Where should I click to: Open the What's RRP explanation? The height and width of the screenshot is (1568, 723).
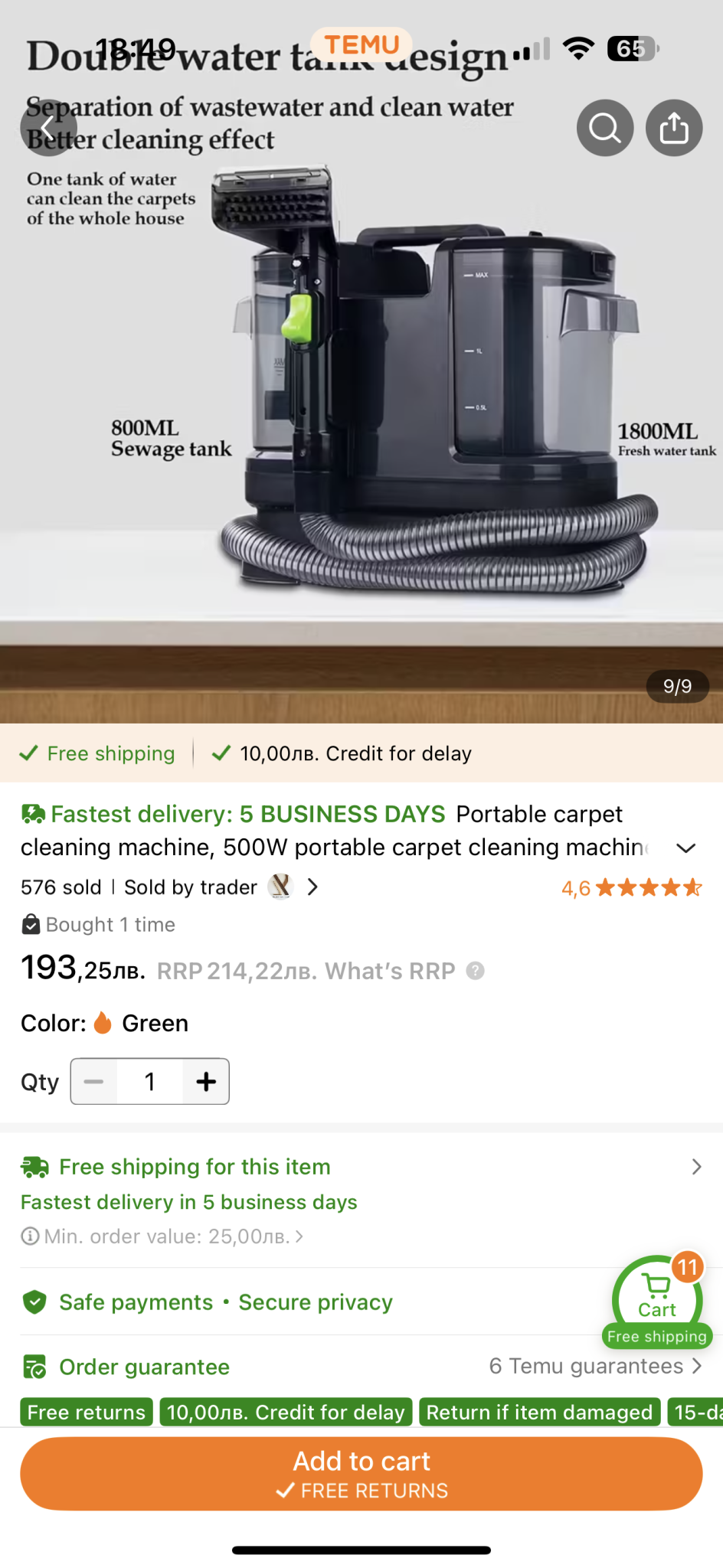475,971
